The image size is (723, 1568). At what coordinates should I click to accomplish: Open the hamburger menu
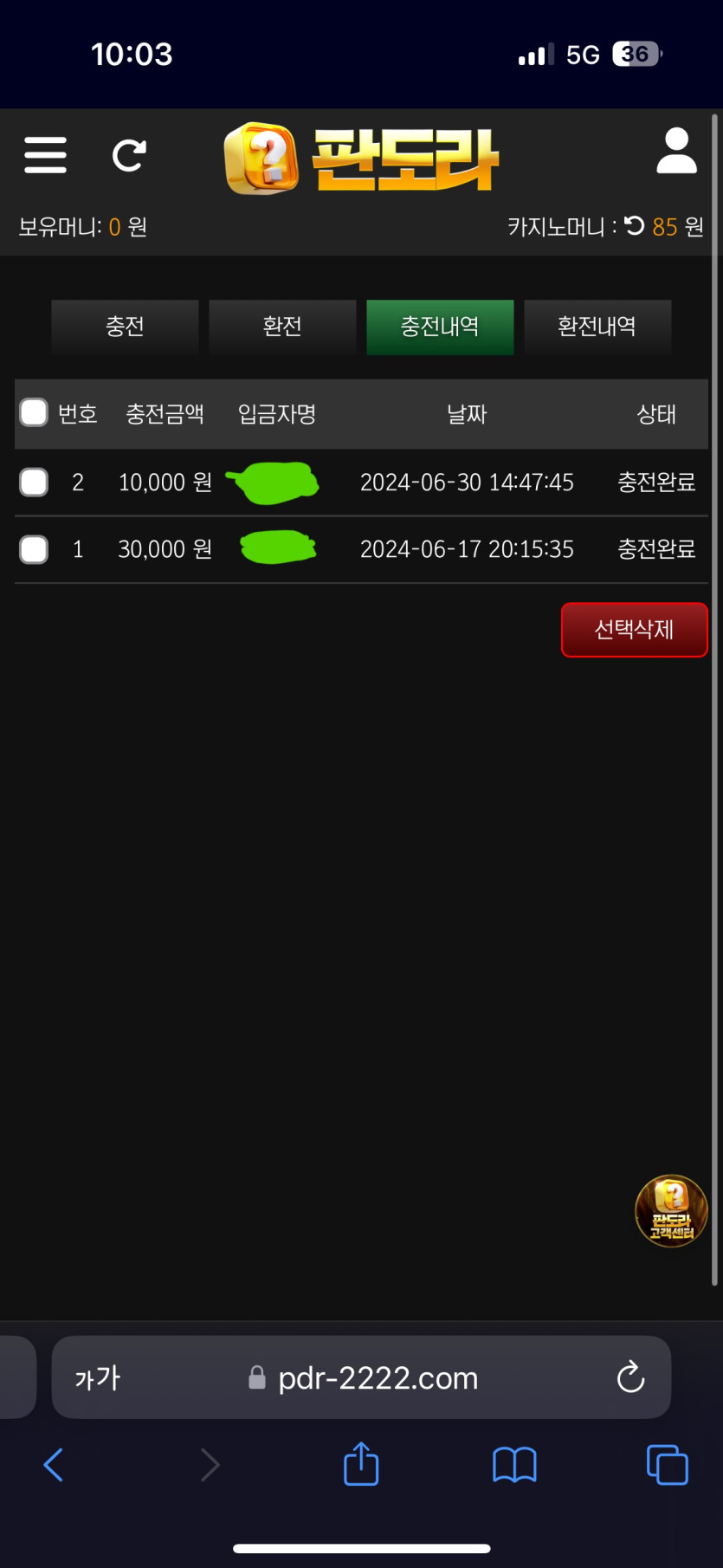(x=45, y=155)
